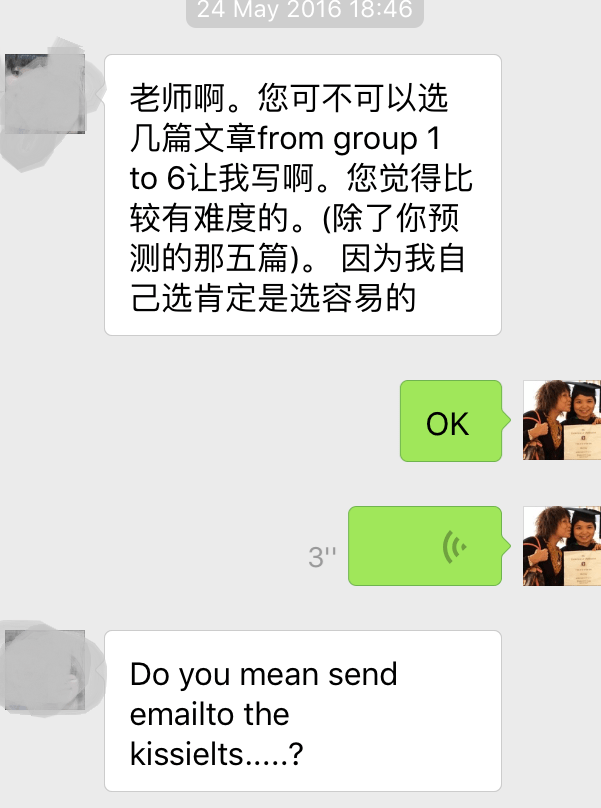Play the 3-second voice message
601x808 pixels.
click(x=425, y=546)
